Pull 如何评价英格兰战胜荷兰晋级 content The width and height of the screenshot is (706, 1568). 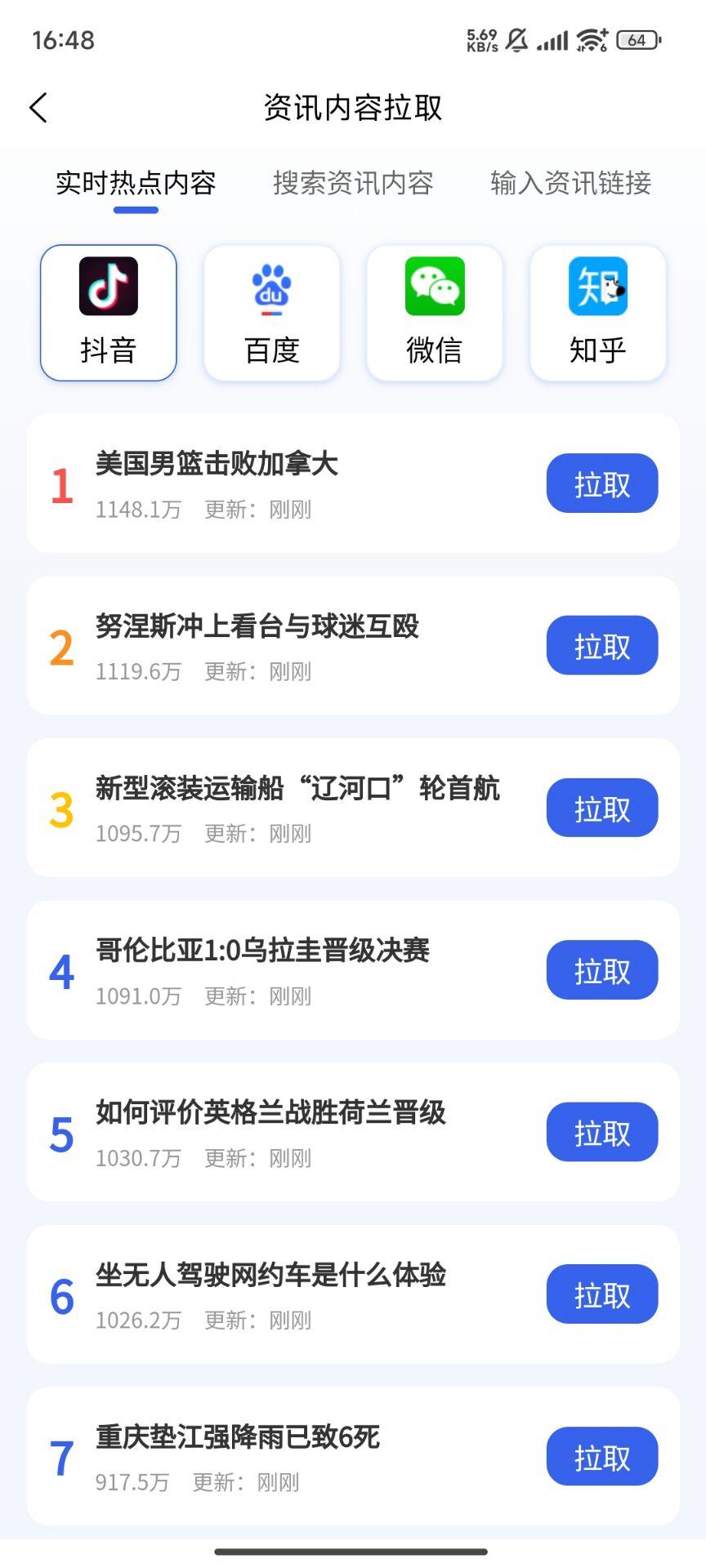pos(601,1133)
